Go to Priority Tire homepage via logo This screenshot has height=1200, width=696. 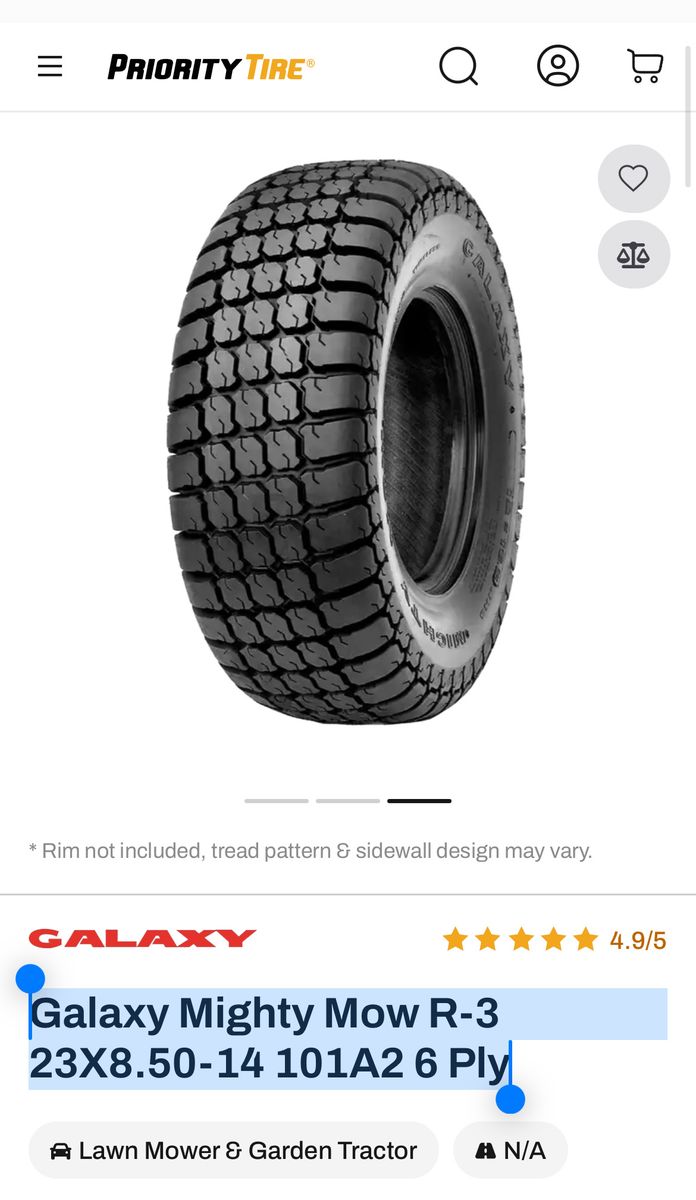pos(211,67)
